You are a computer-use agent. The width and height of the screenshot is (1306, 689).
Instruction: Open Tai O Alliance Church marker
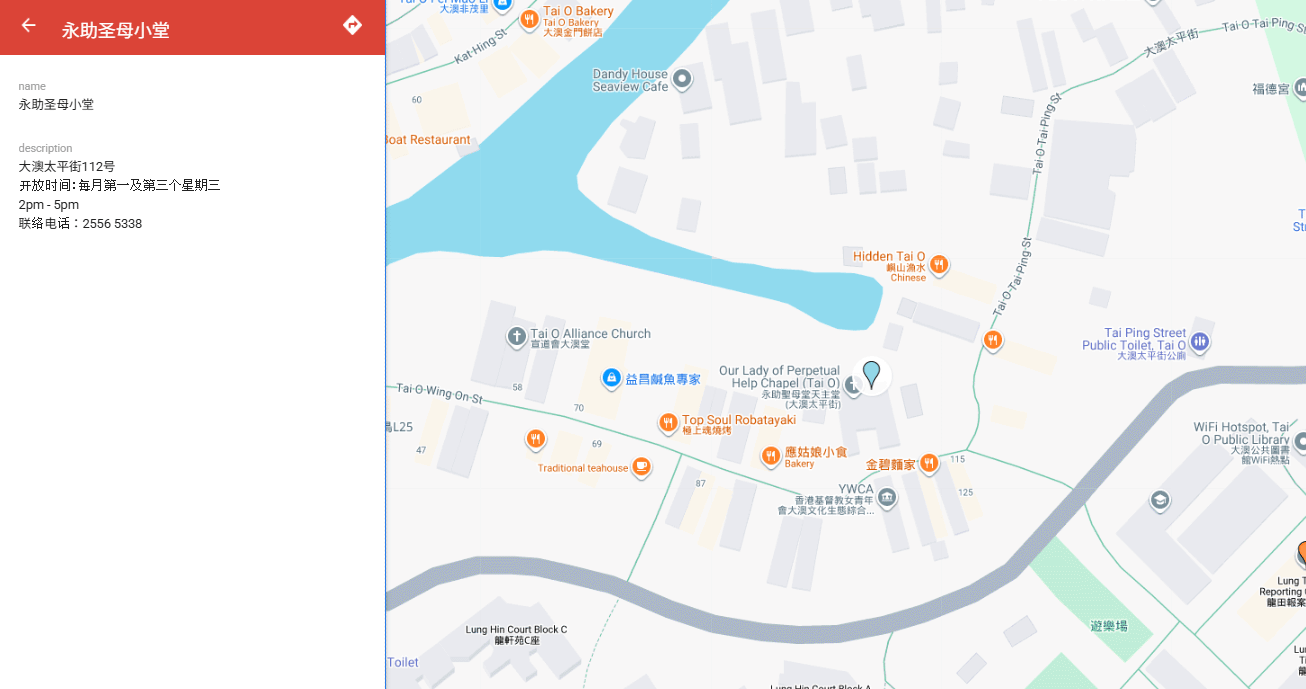(516, 337)
